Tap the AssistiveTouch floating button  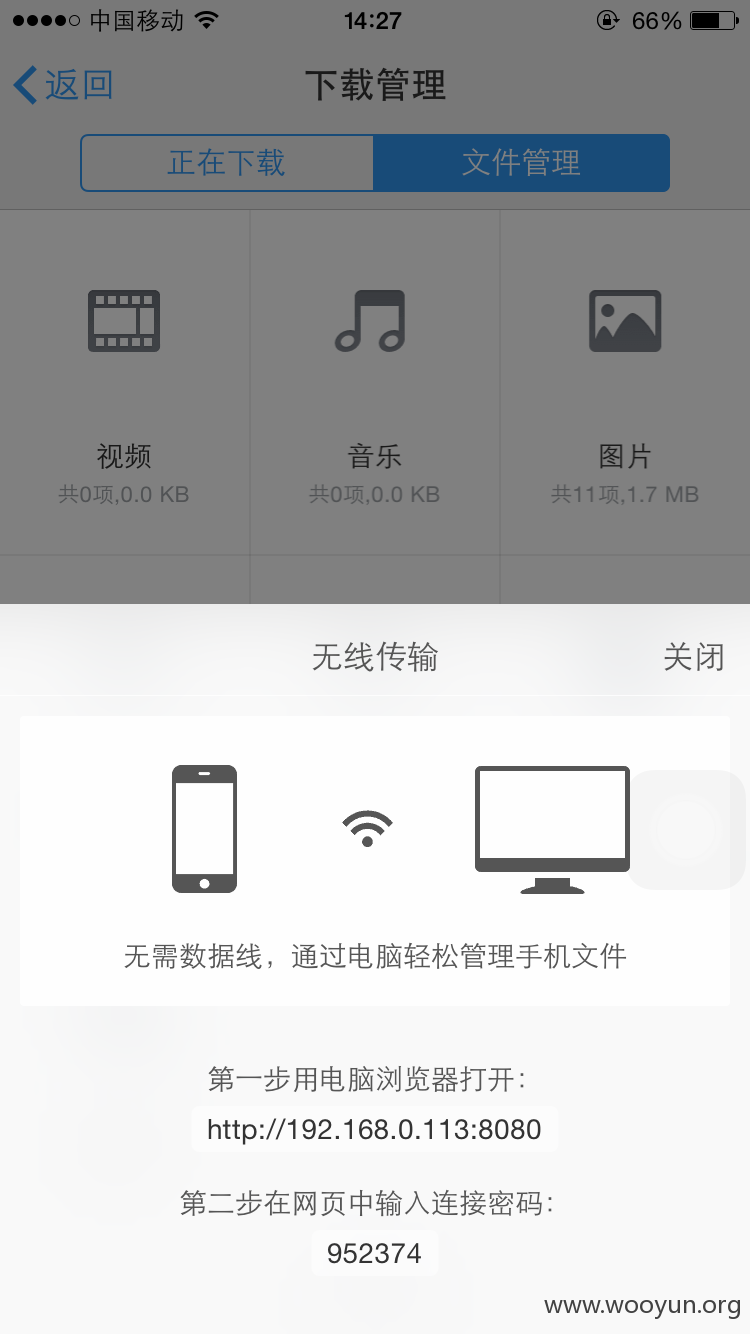coord(686,829)
